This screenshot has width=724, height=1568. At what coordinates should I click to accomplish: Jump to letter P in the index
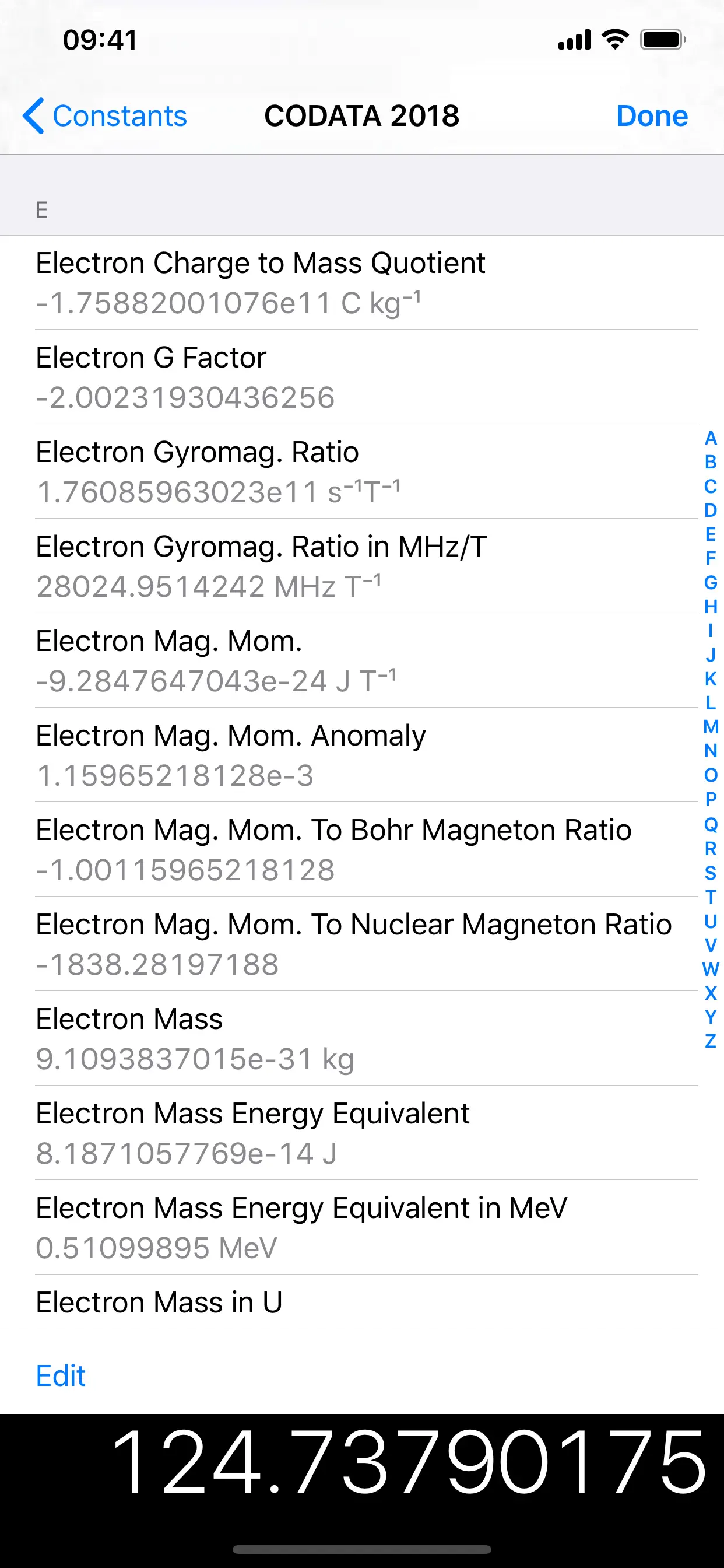pos(711,799)
